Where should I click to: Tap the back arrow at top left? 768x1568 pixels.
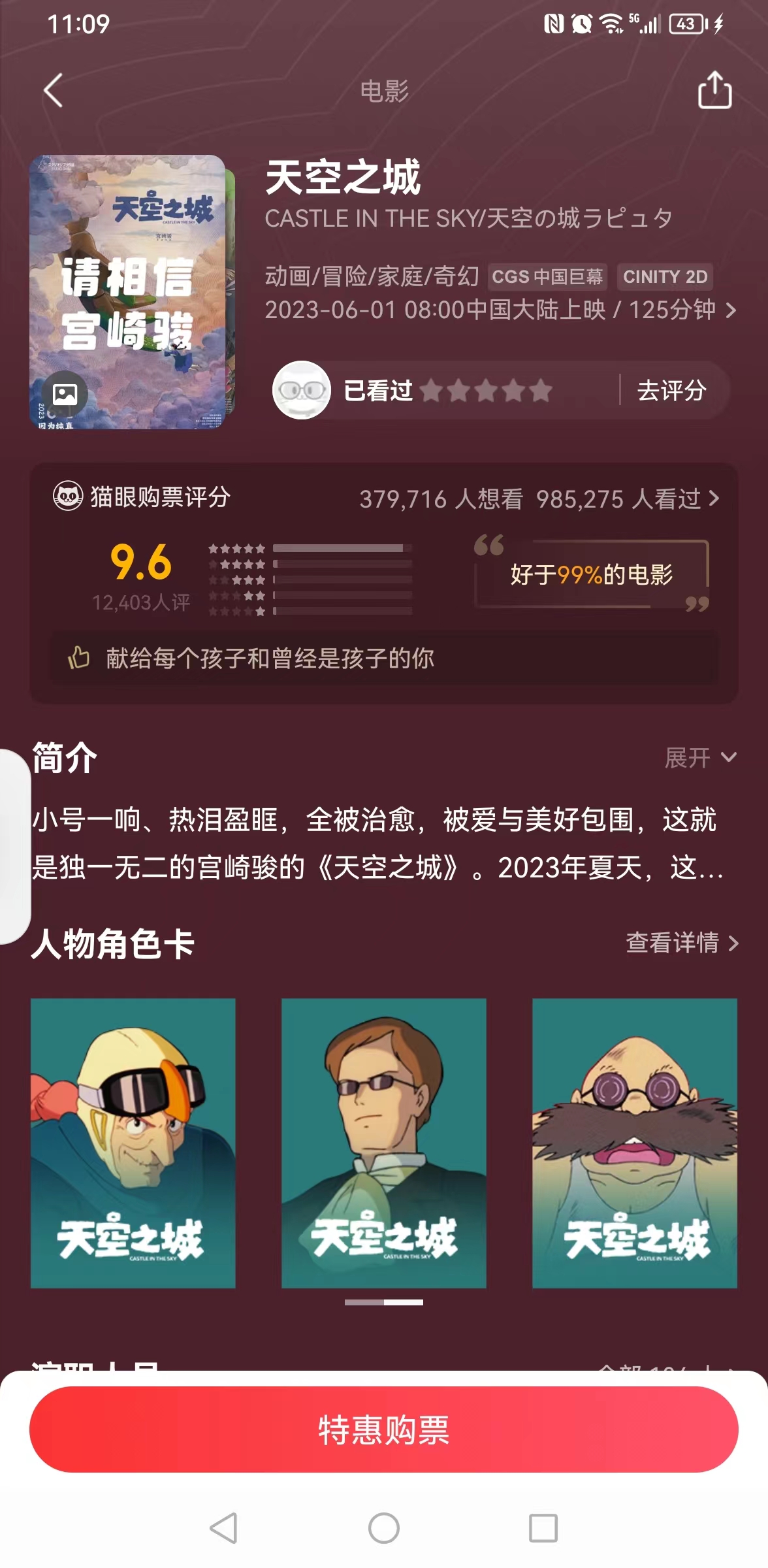tap(54, 91)
